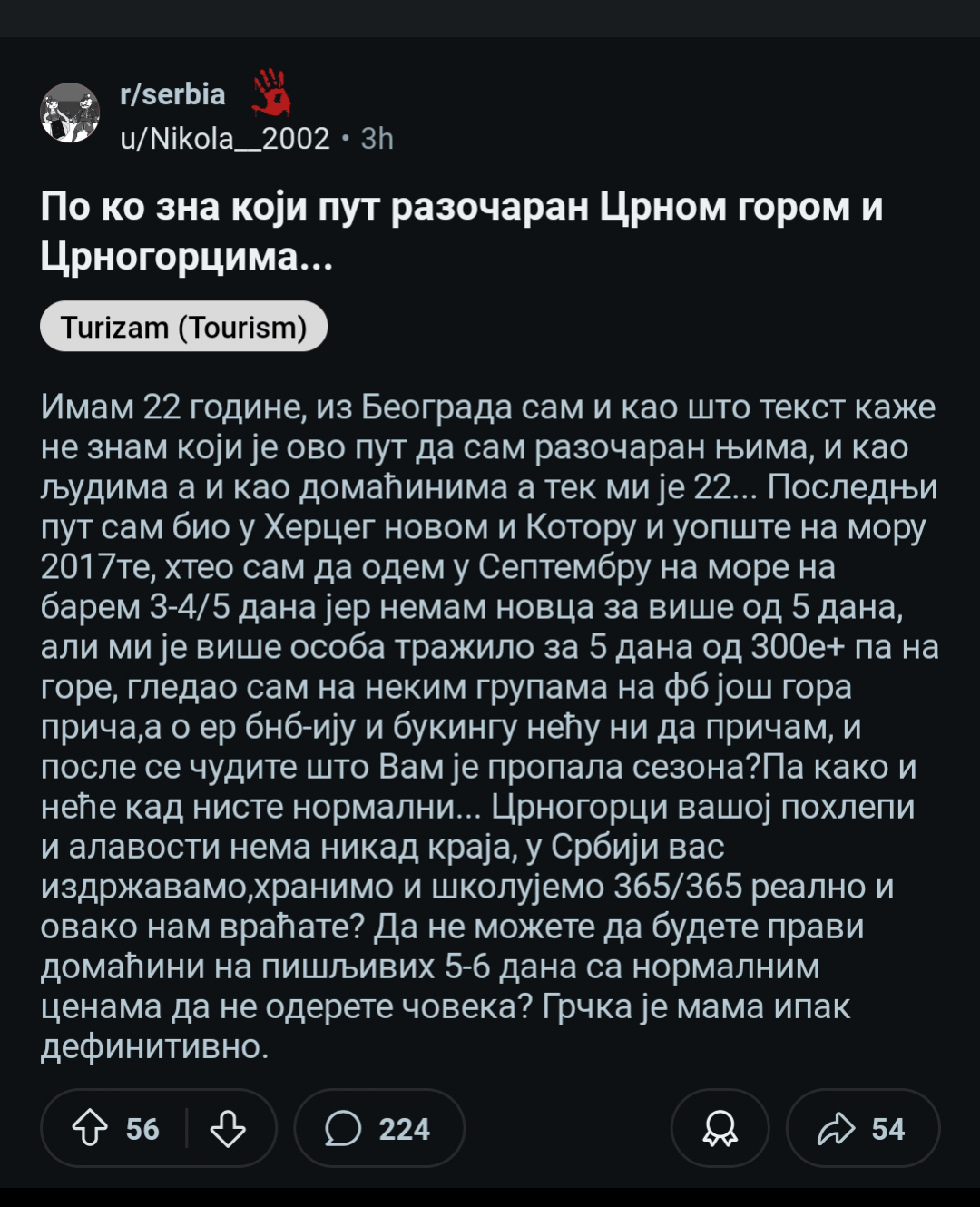Open the r/serbia community page

[172, 94]
